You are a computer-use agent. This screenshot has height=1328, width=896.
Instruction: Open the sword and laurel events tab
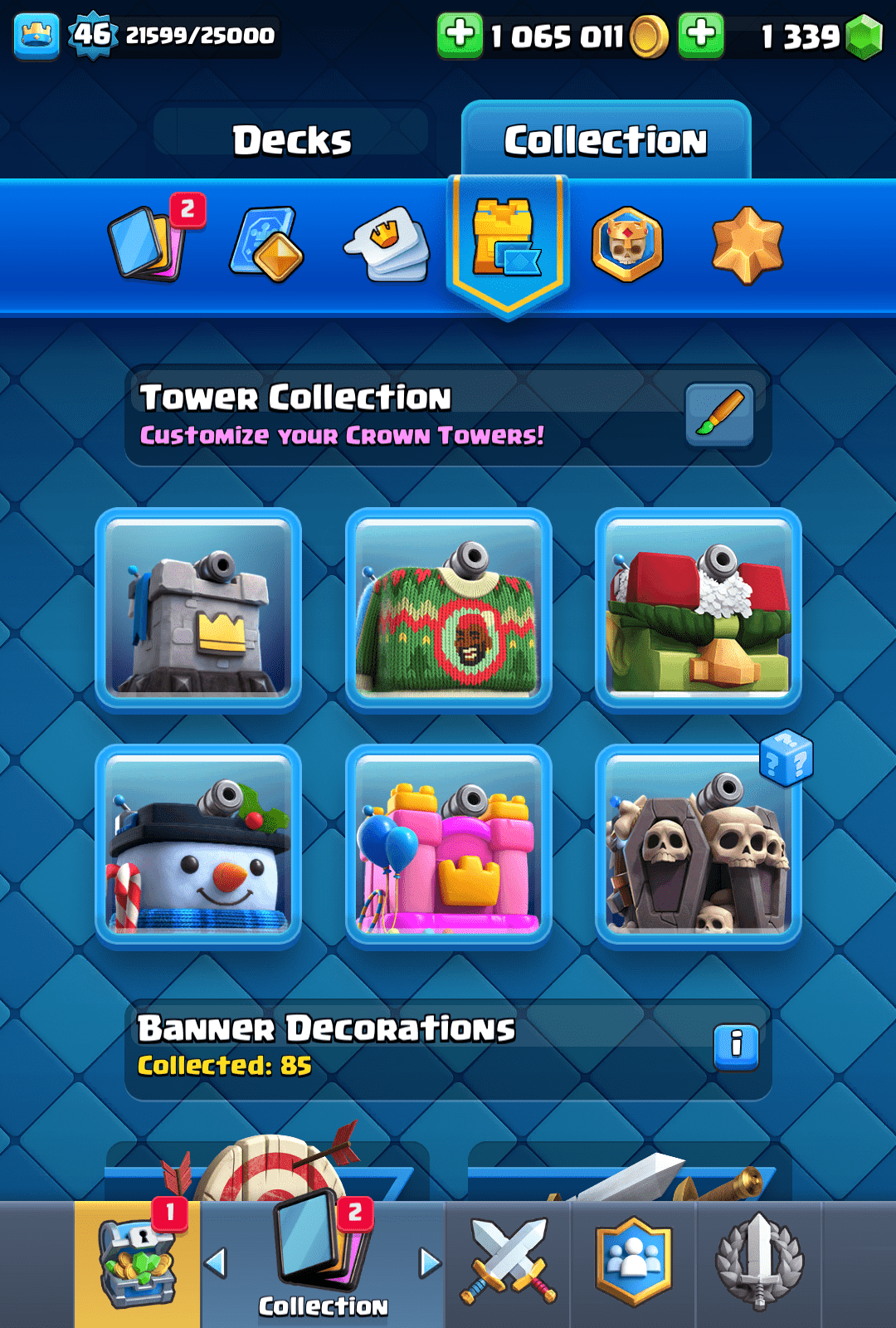[x=758, y=1262]
